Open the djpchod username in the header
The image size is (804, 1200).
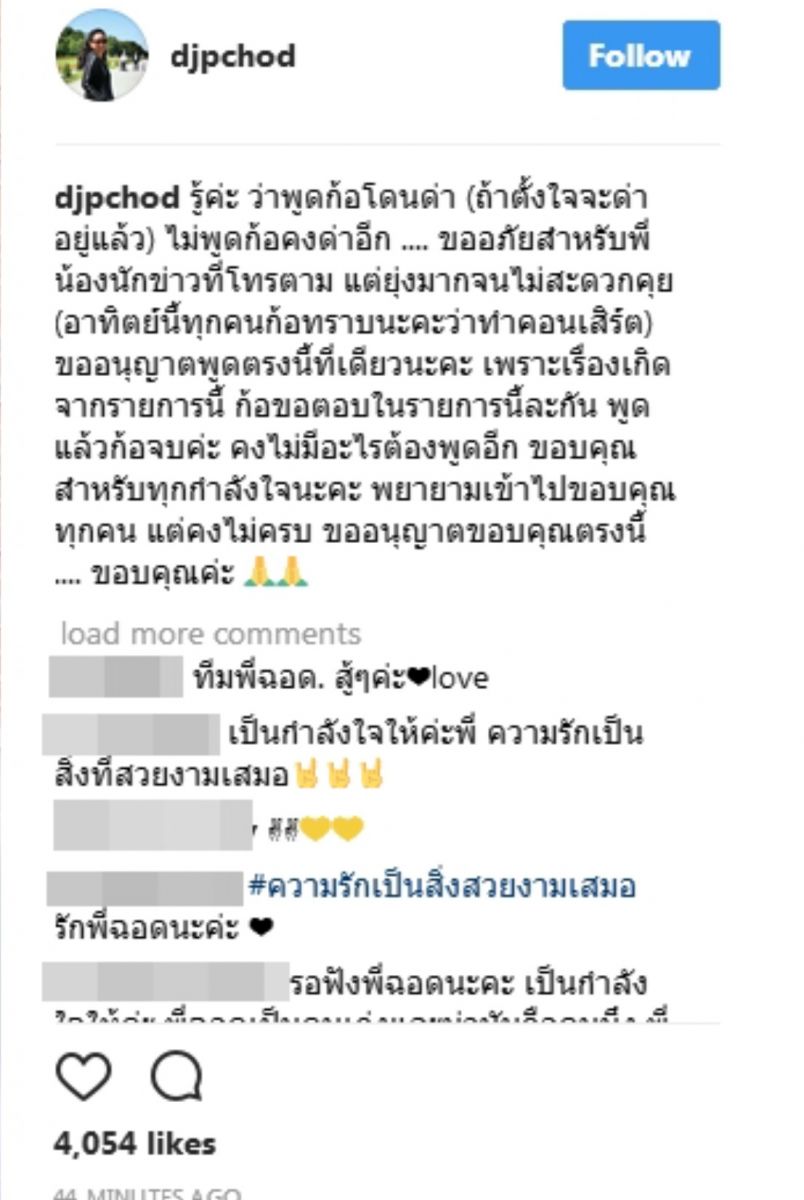click(232, 56)
